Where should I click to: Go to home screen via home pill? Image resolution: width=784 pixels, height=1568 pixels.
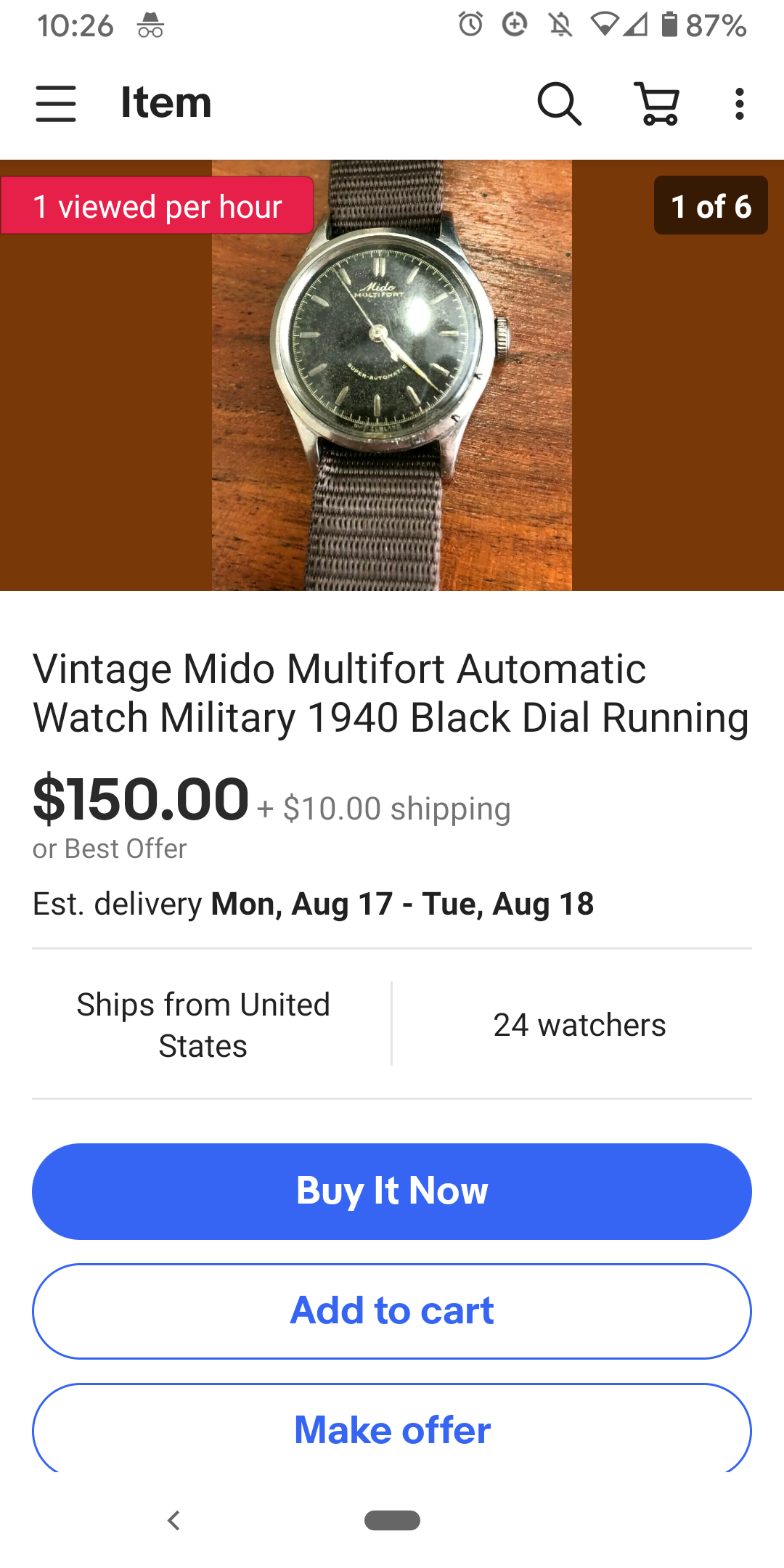(392, 1520)
